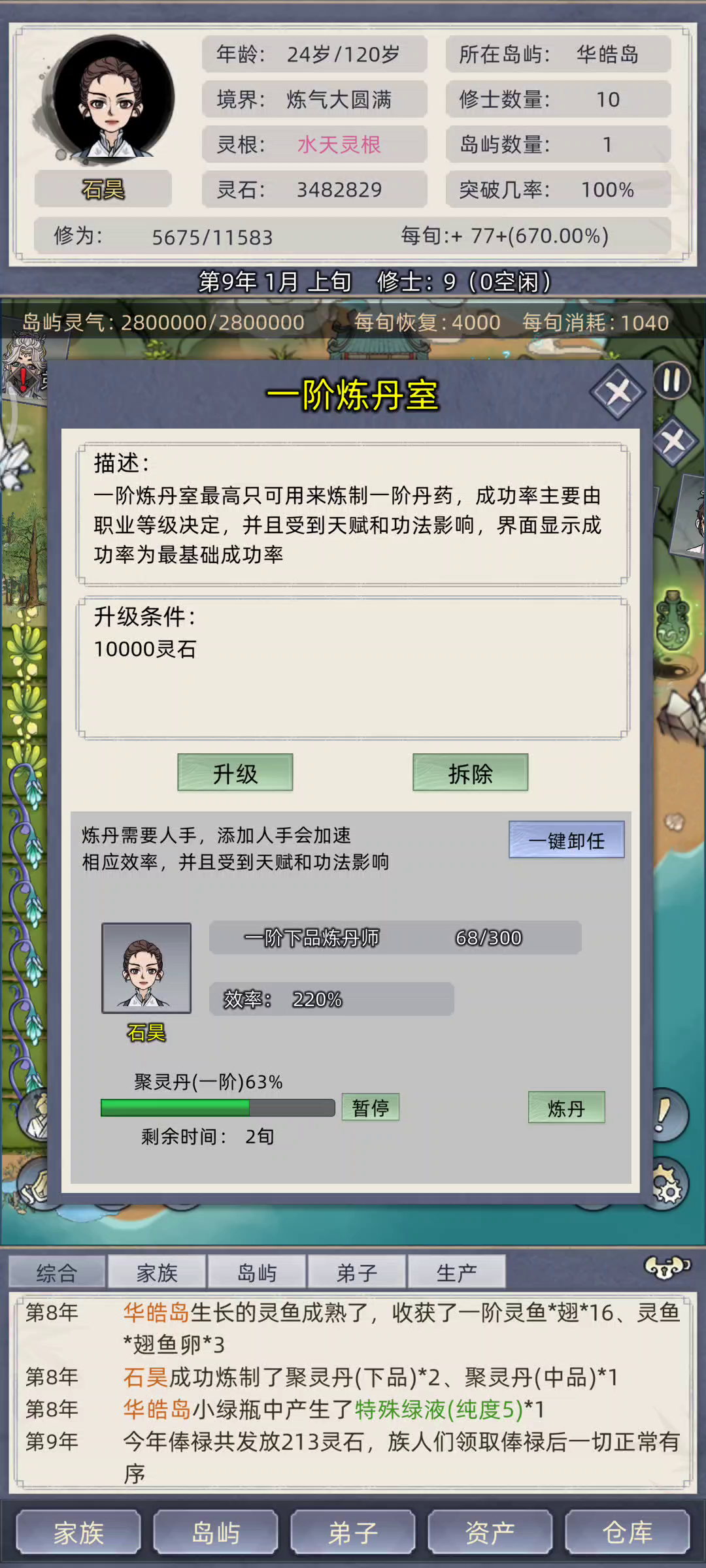
Task: Close the 一阶炼丹室 dialog
Action: 618,393
